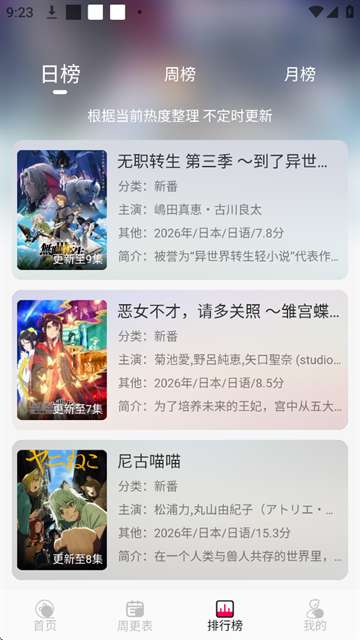
Task: Go to the 首页 home tab
Action: point(45,615)
